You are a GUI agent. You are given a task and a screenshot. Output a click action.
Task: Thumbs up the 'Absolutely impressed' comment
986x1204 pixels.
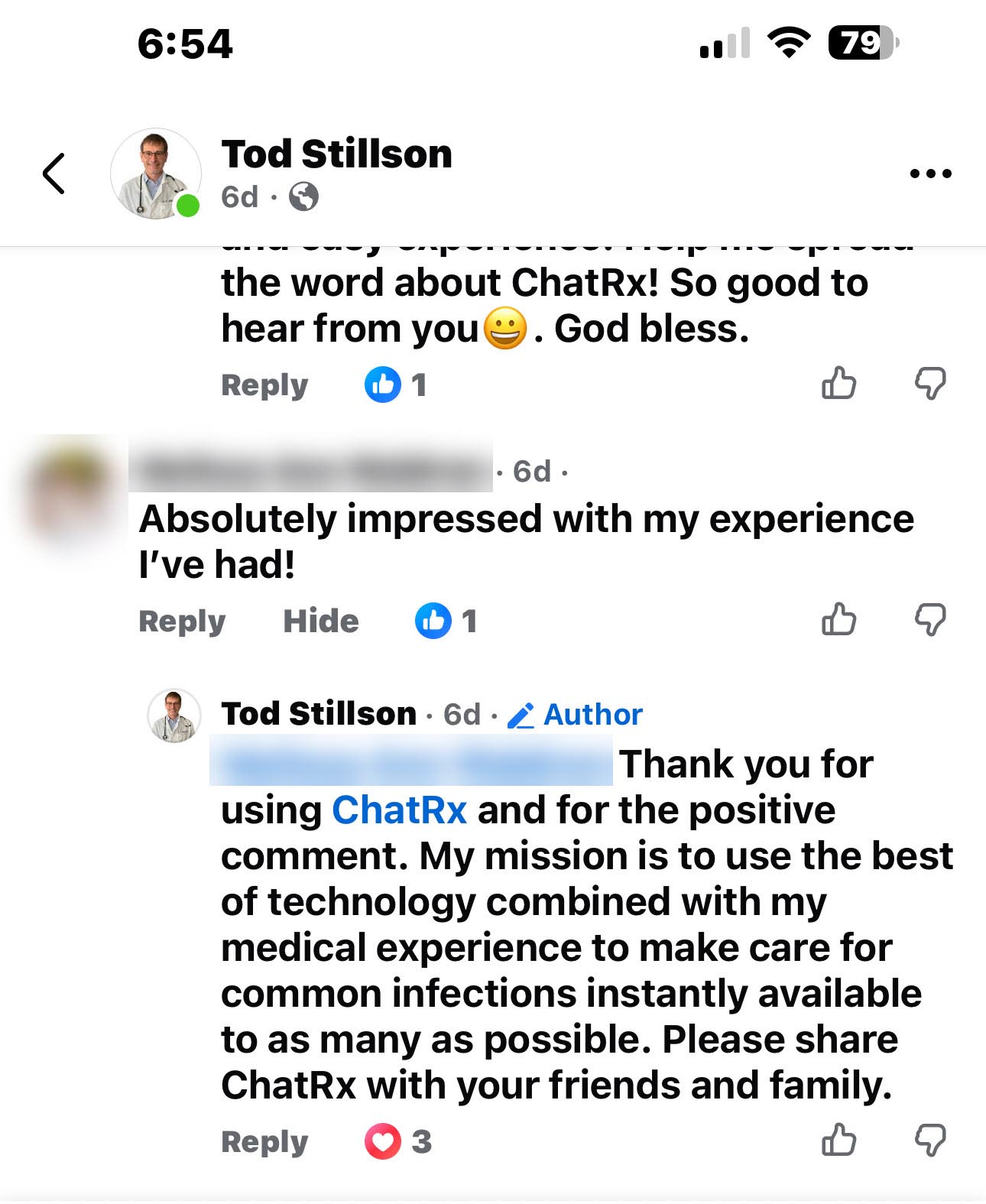click(838, 620)
